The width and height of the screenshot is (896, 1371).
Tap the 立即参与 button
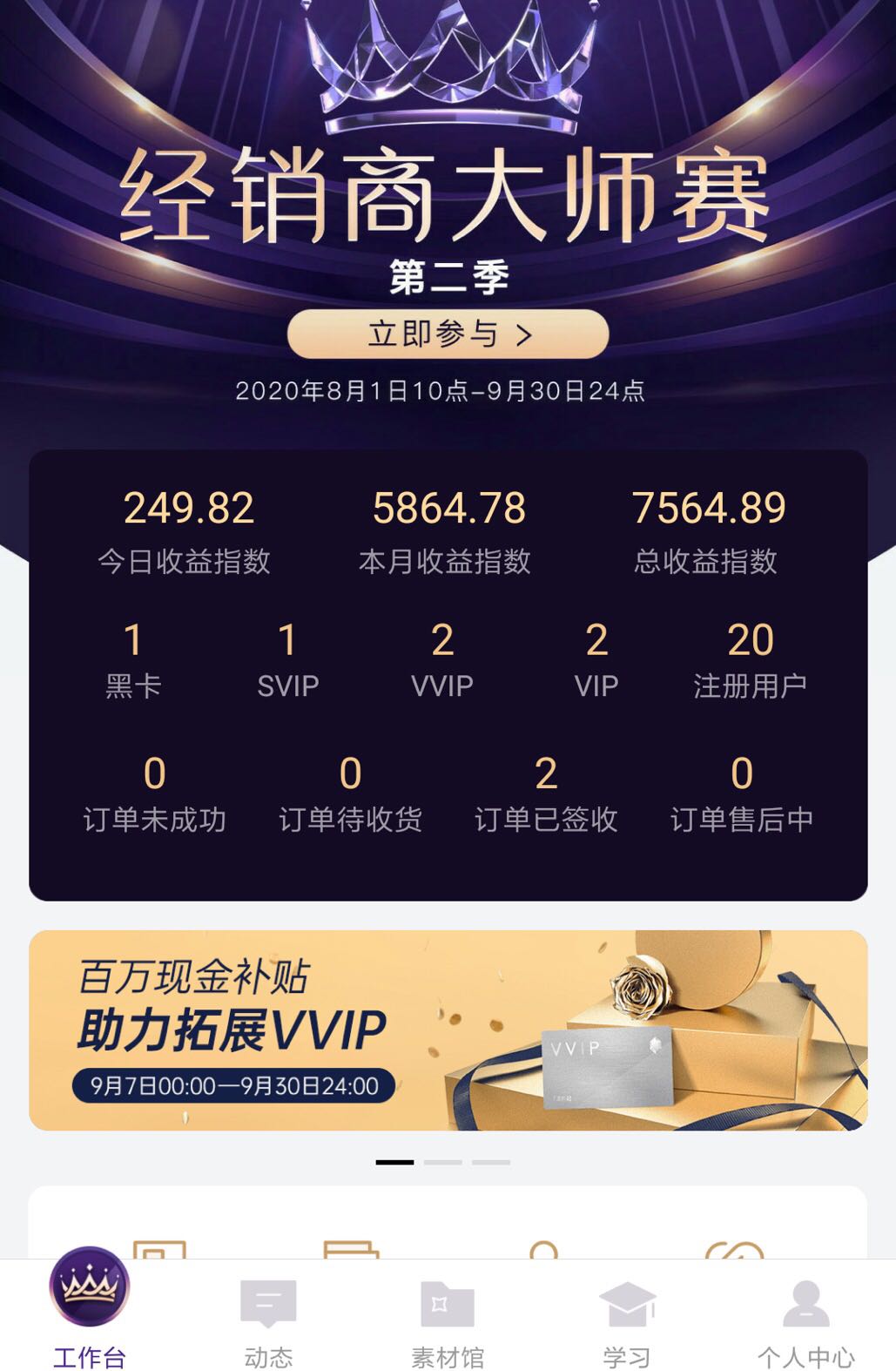(448, 334)
